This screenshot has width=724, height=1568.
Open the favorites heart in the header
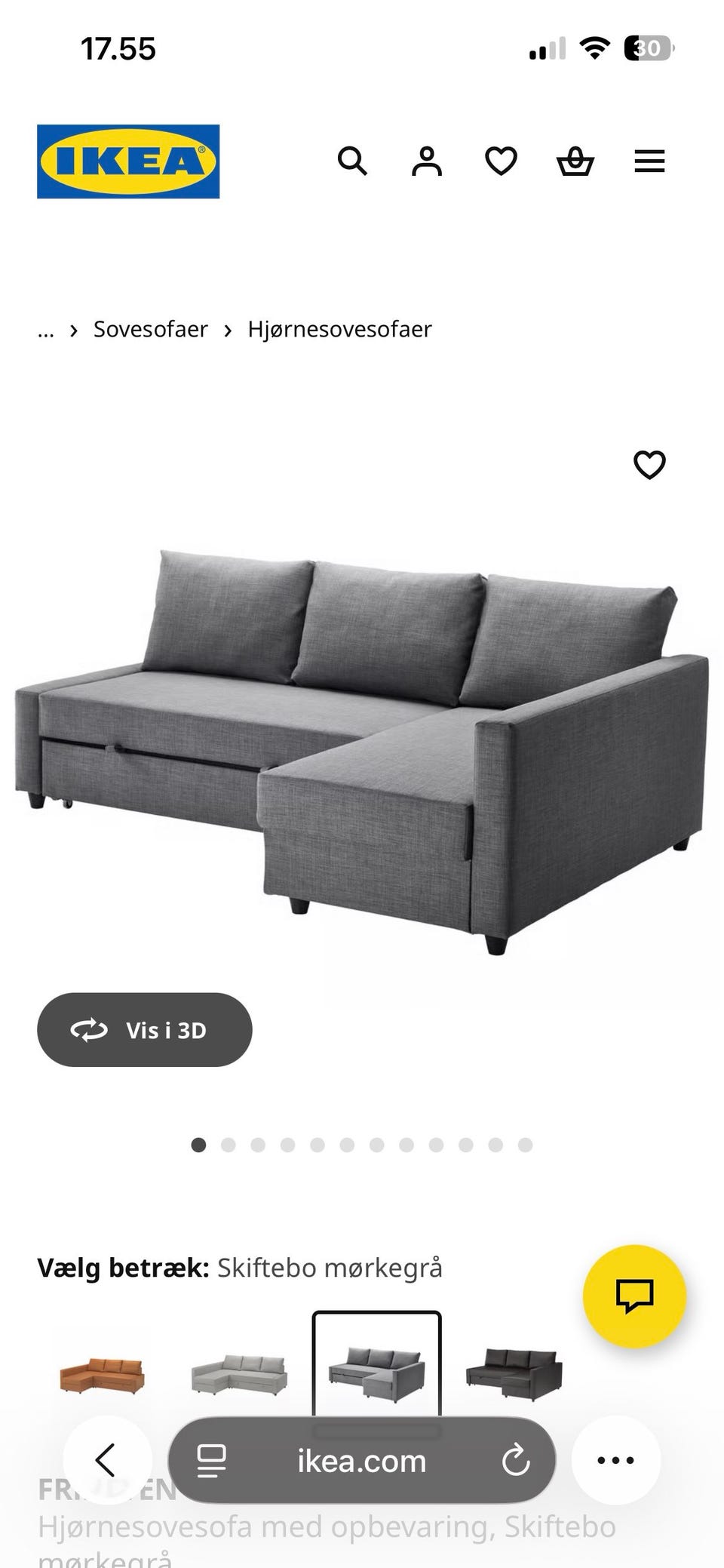[500, 161]
